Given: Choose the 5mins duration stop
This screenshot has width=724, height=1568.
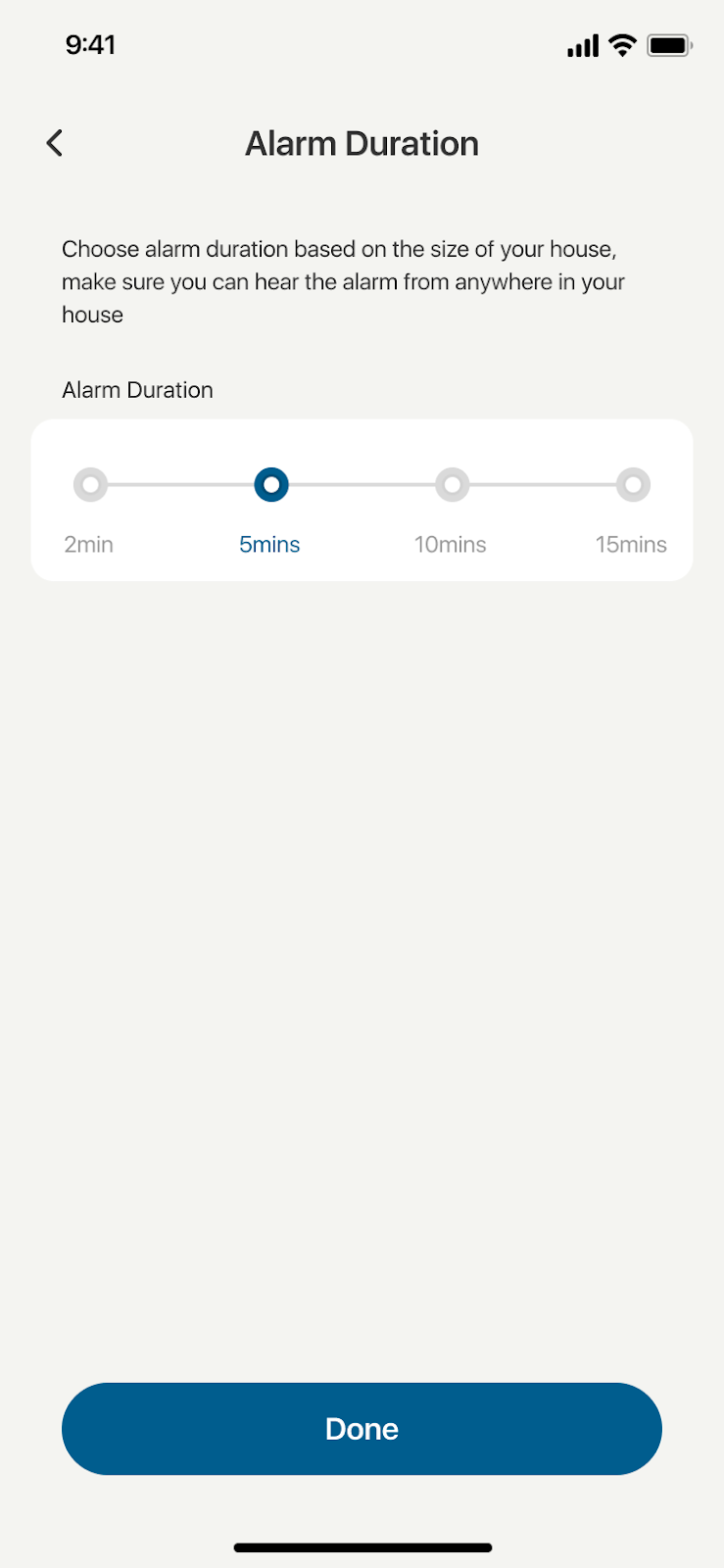Looking at the screenshot, I should pos(271,484).
